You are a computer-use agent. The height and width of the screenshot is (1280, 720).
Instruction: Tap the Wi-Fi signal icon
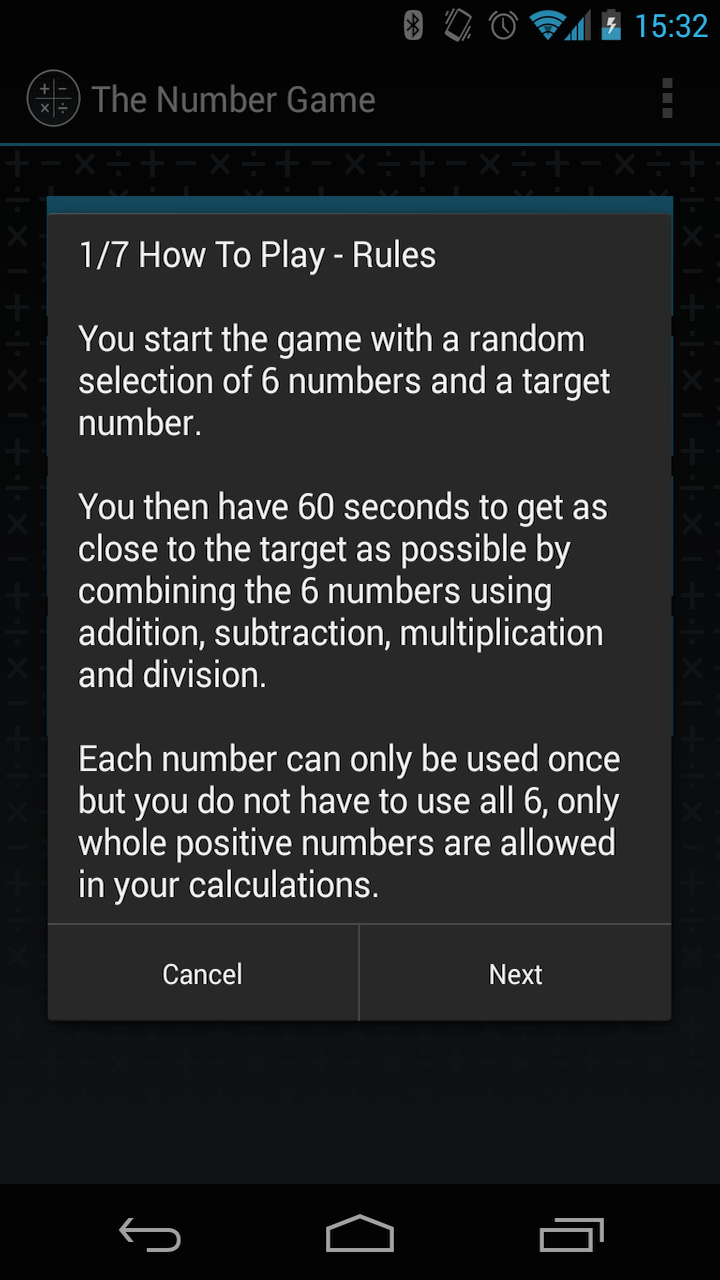pyautogui.click(x=548, y=25)
